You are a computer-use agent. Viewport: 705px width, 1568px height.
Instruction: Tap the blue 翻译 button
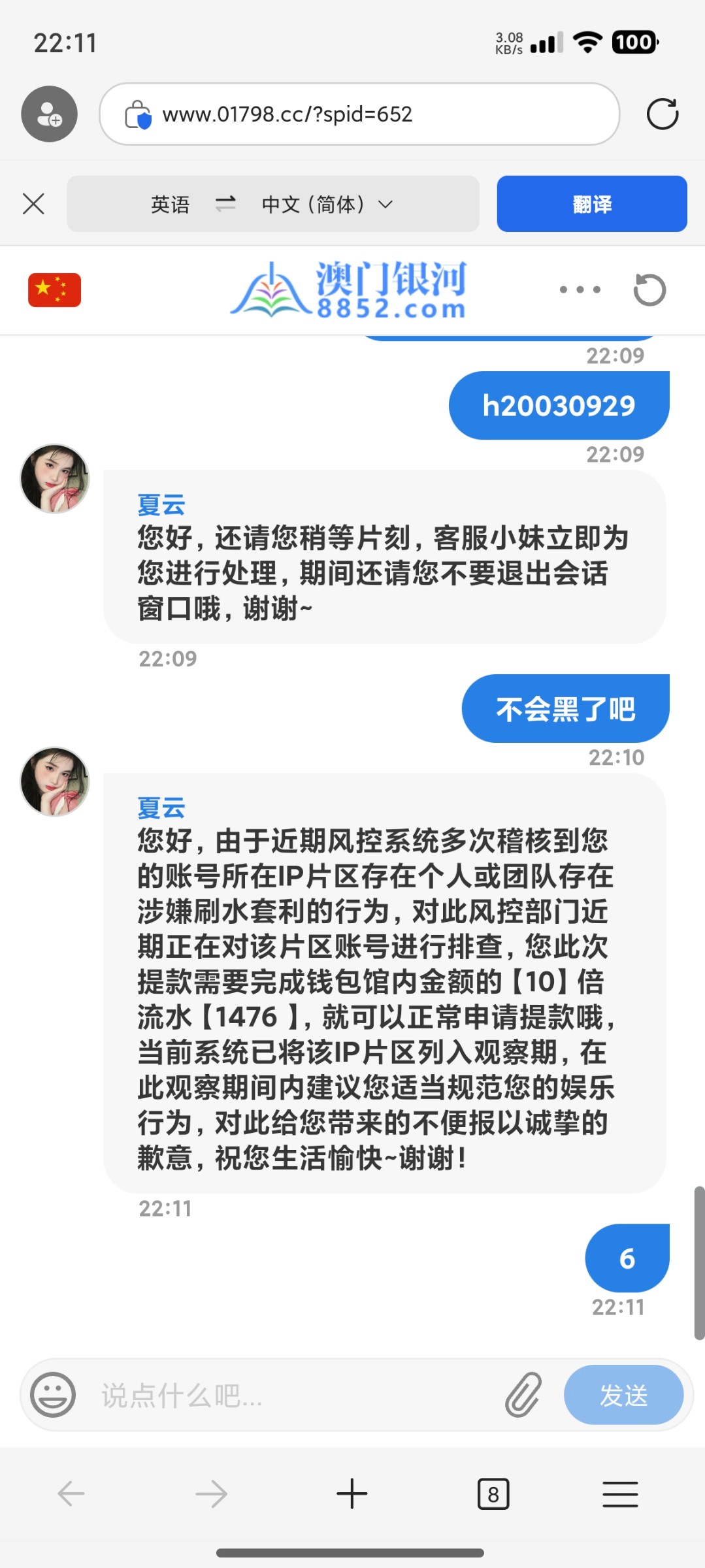pyautogui.click(x=591, y=204)
